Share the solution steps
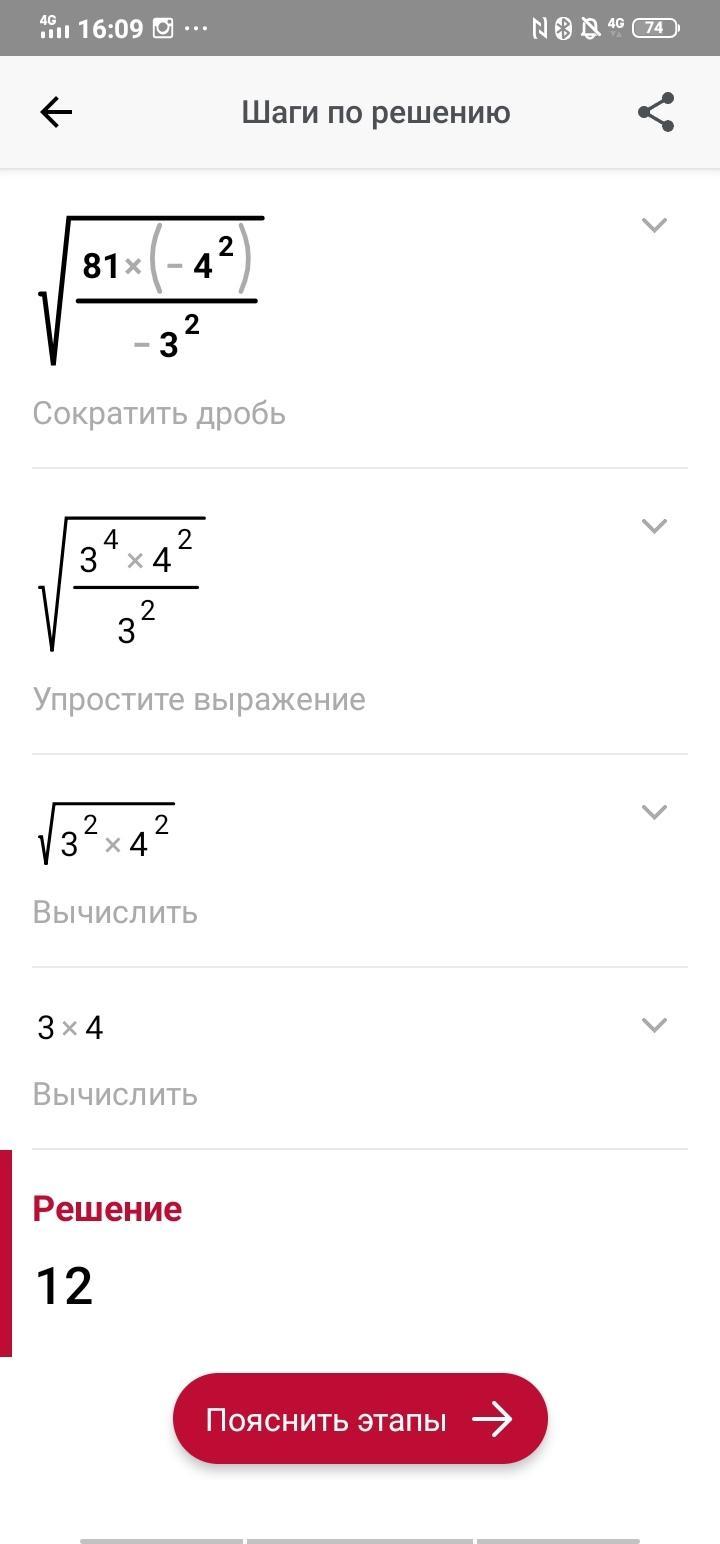Viewport: 720px width, 1544px height. pos(656,112)
